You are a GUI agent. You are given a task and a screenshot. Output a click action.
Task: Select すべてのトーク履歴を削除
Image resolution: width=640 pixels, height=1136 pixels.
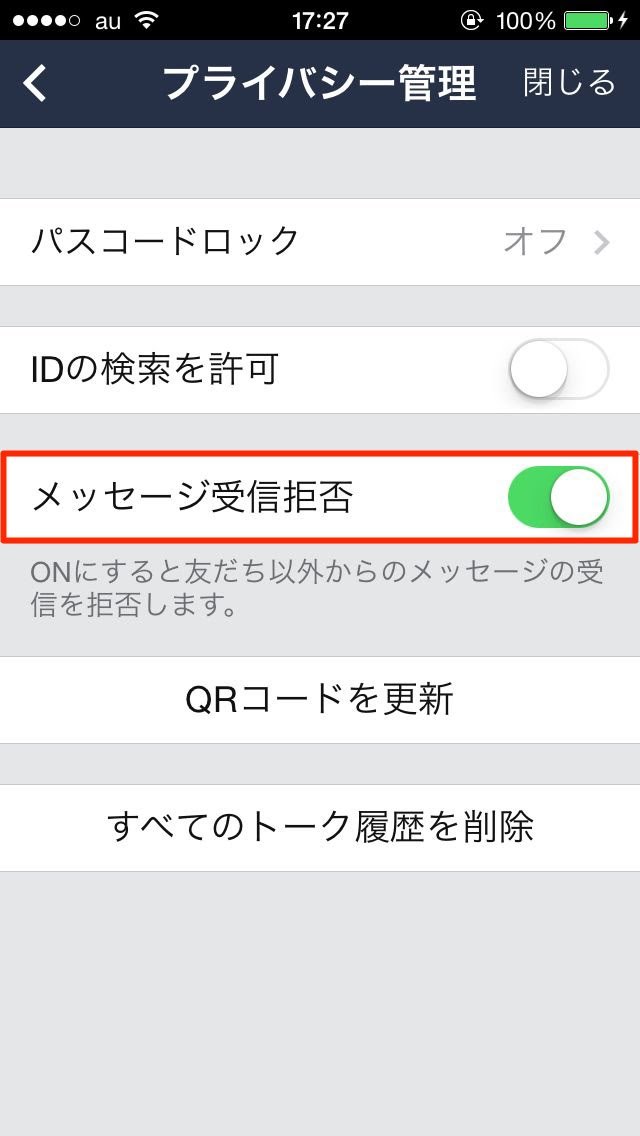[x=320, y=827]
